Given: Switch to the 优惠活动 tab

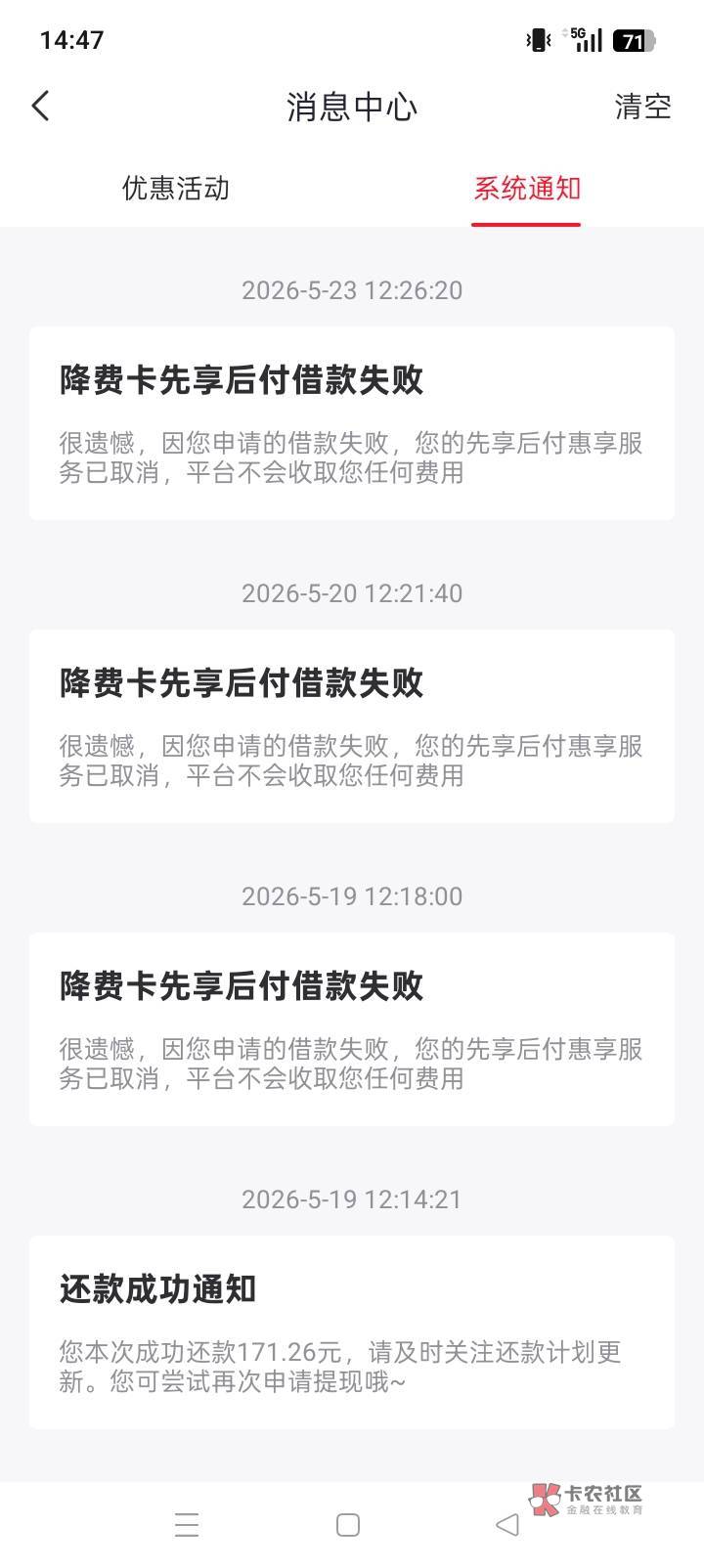Looking at the screenshot, I should coord(176,188).
